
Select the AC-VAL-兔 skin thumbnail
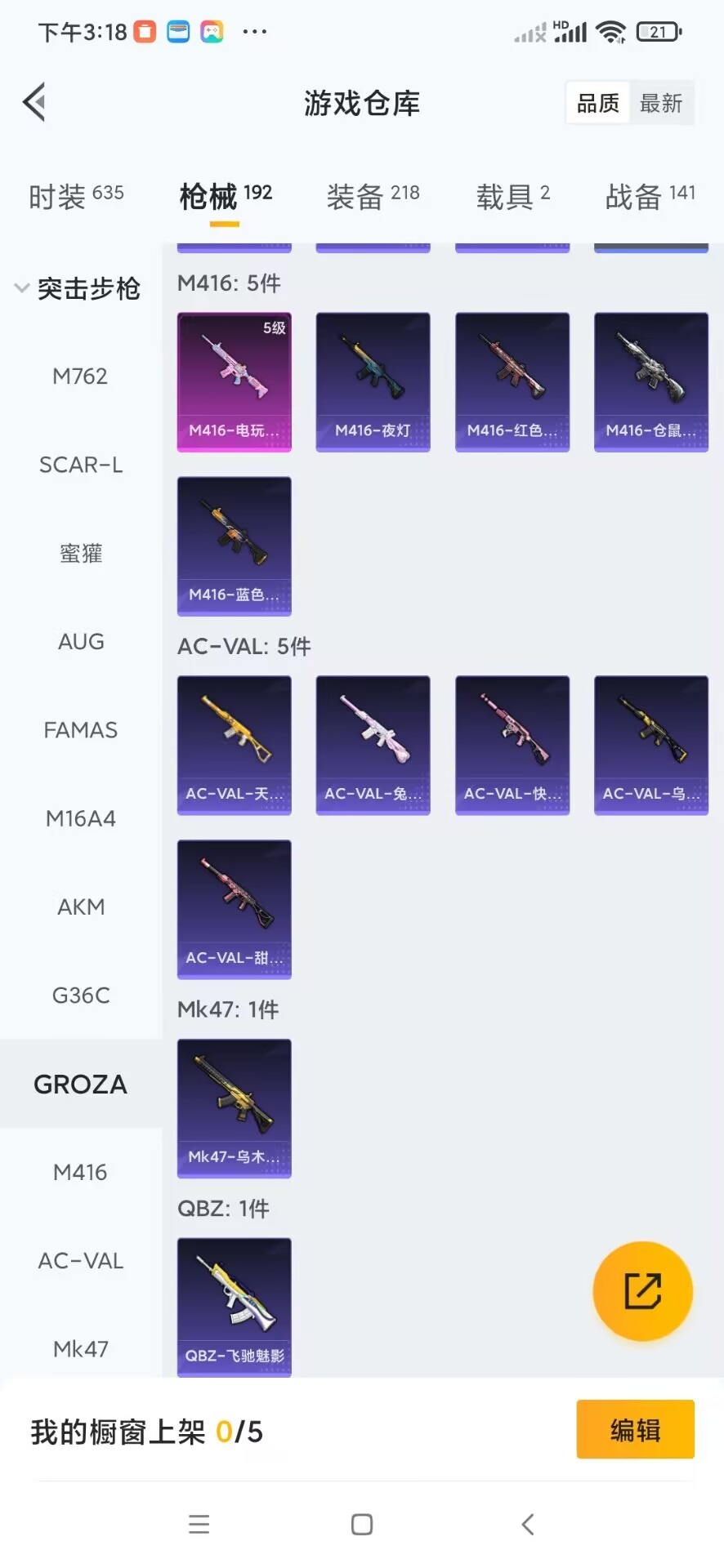click(x=373, y=744)
